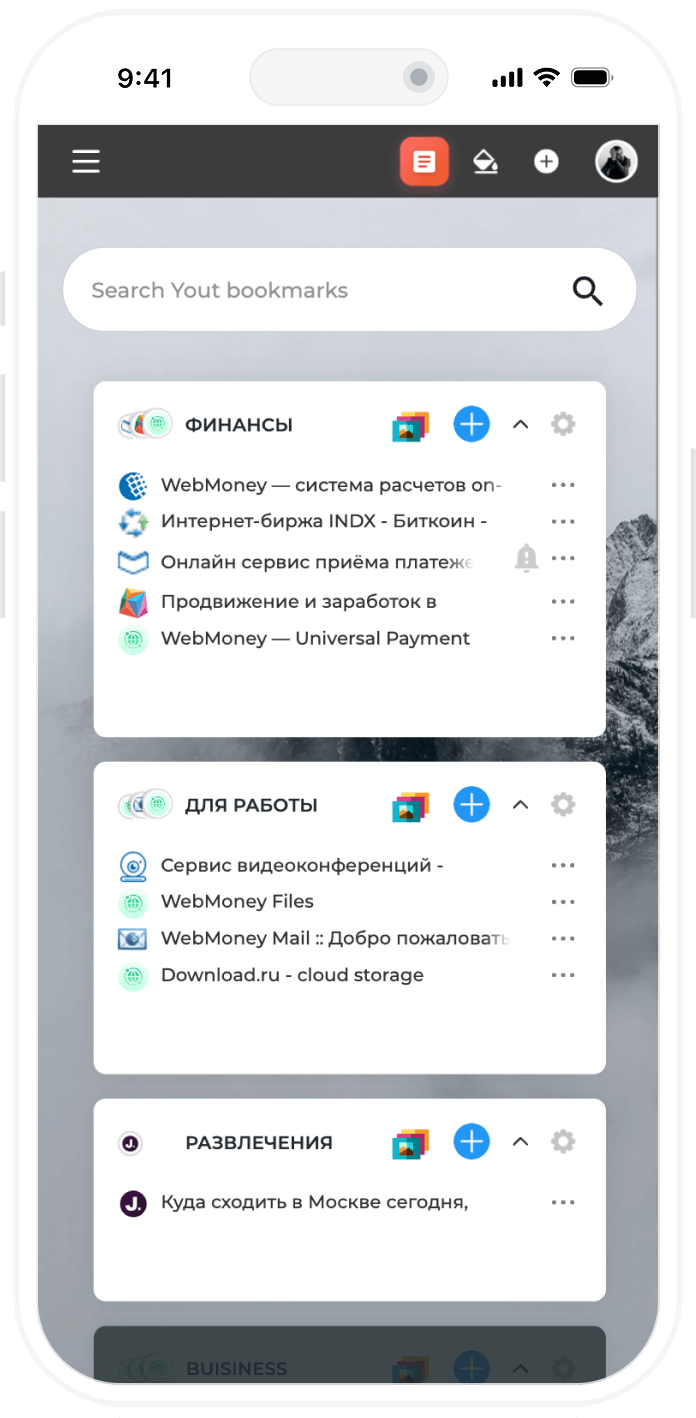Open options for Download.ru - cloud storage
The height and width of the screenshot is (1418, 696).
[563, 975]
